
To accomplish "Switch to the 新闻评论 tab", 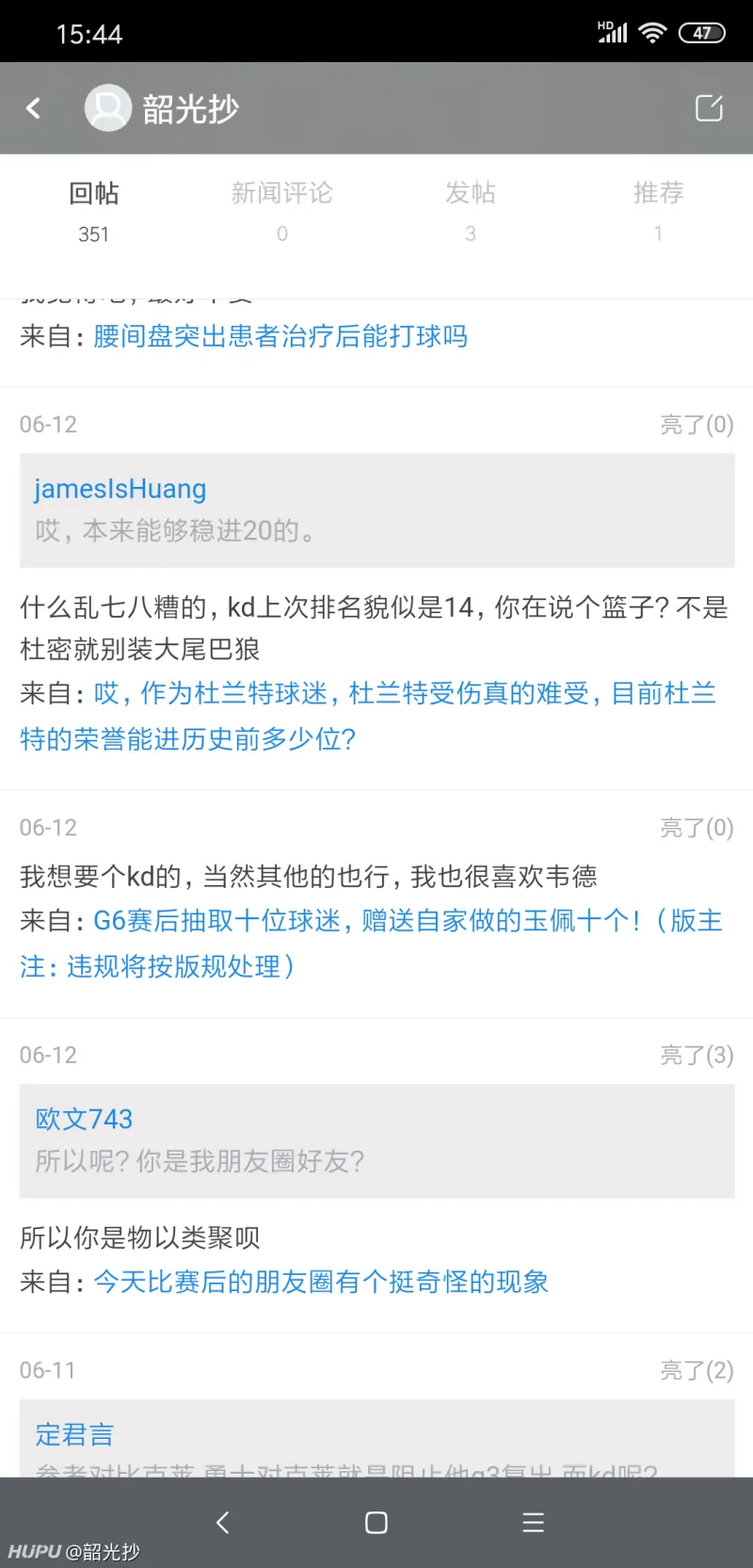I will click(281, 210).
